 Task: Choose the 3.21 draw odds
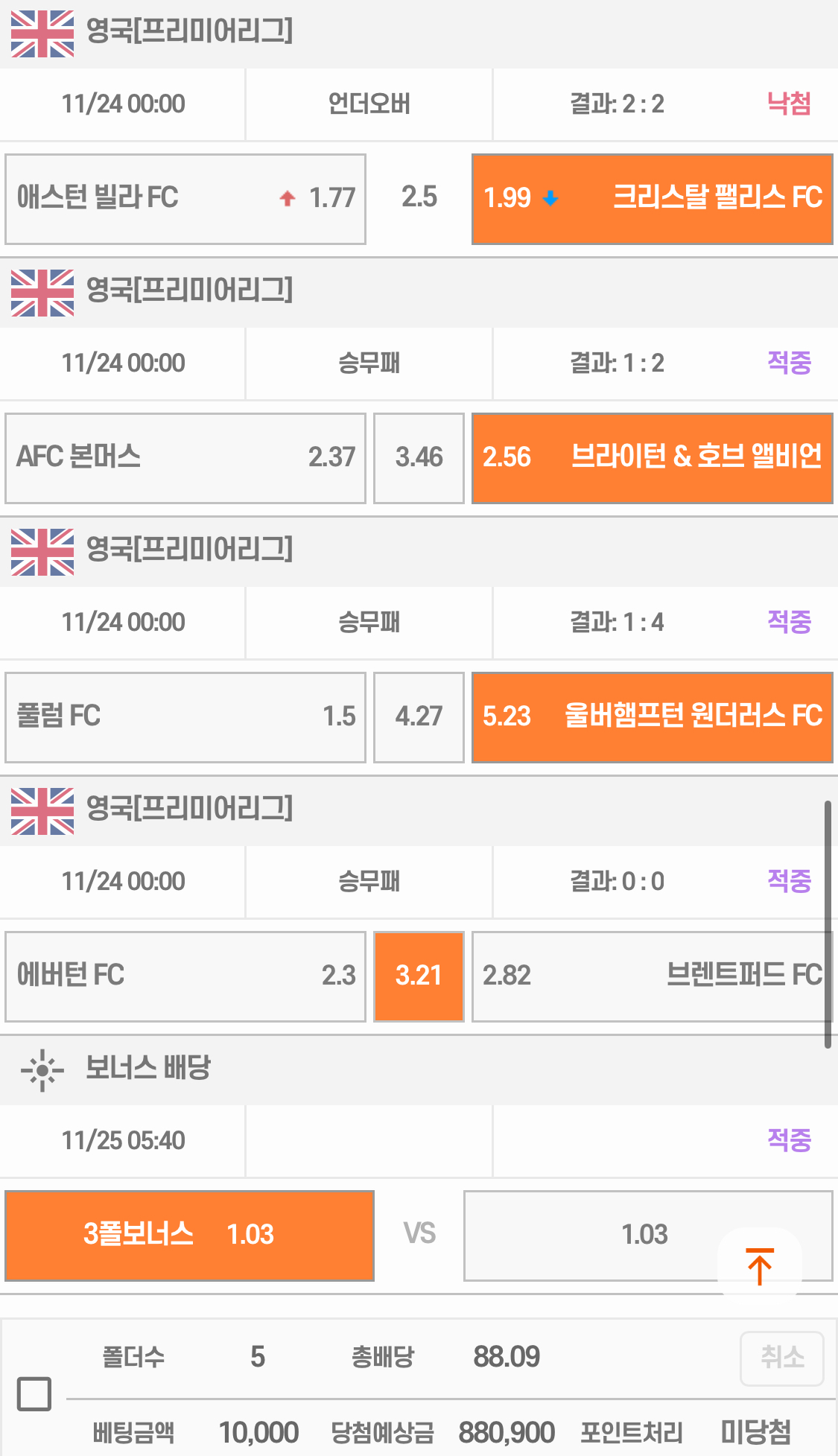point(419,976)
